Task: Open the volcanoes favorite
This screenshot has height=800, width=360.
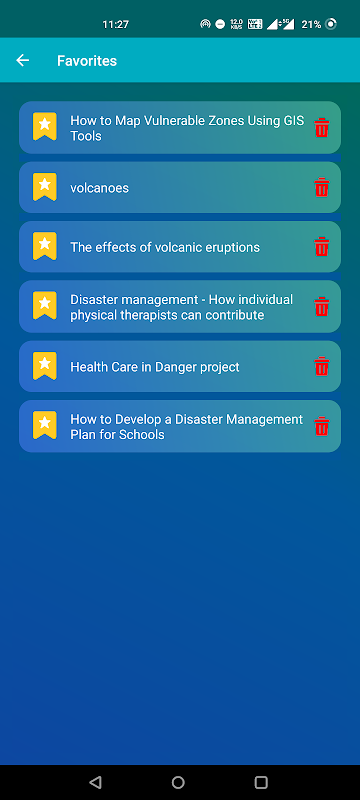Action: (x=179, y=187)
